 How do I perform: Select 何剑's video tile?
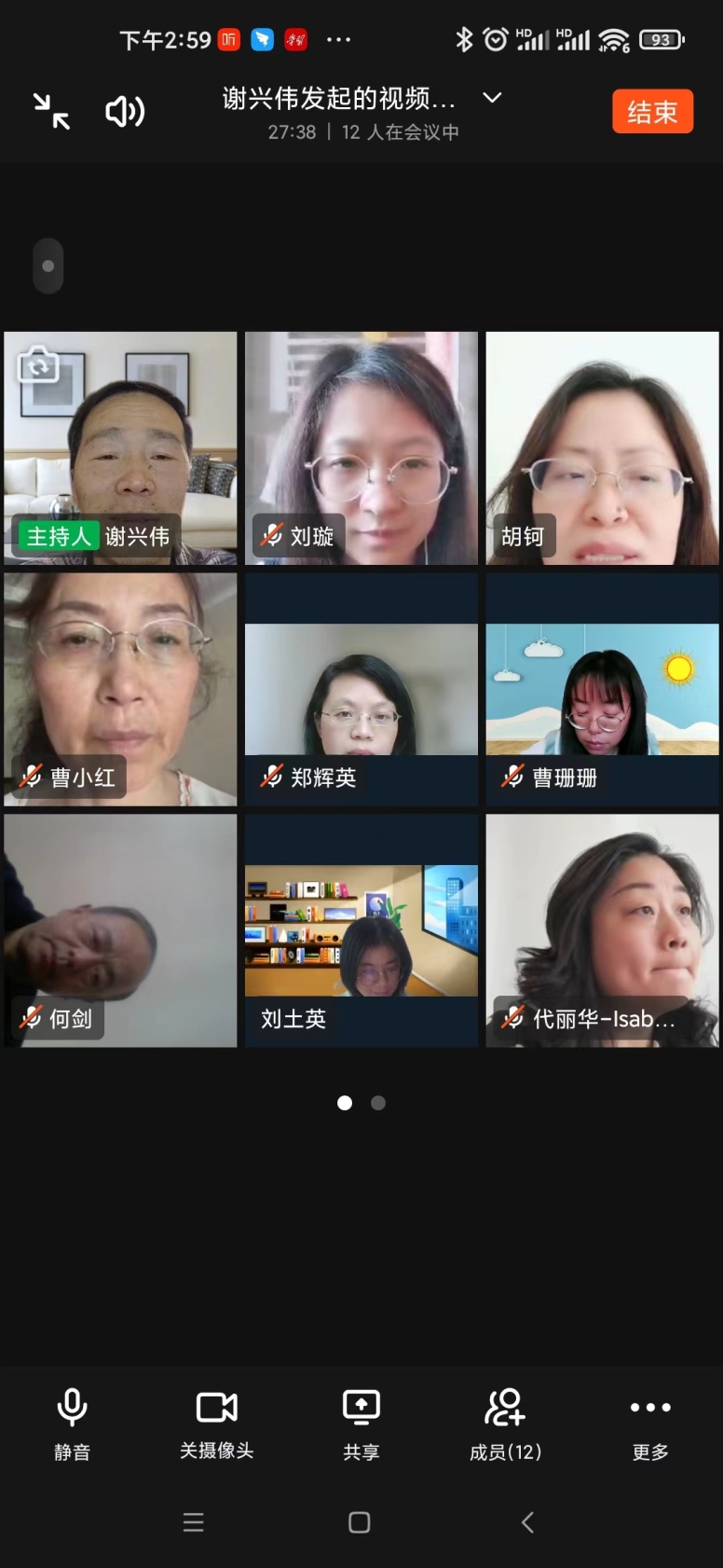pyautogui.click(x=120, y=930)
